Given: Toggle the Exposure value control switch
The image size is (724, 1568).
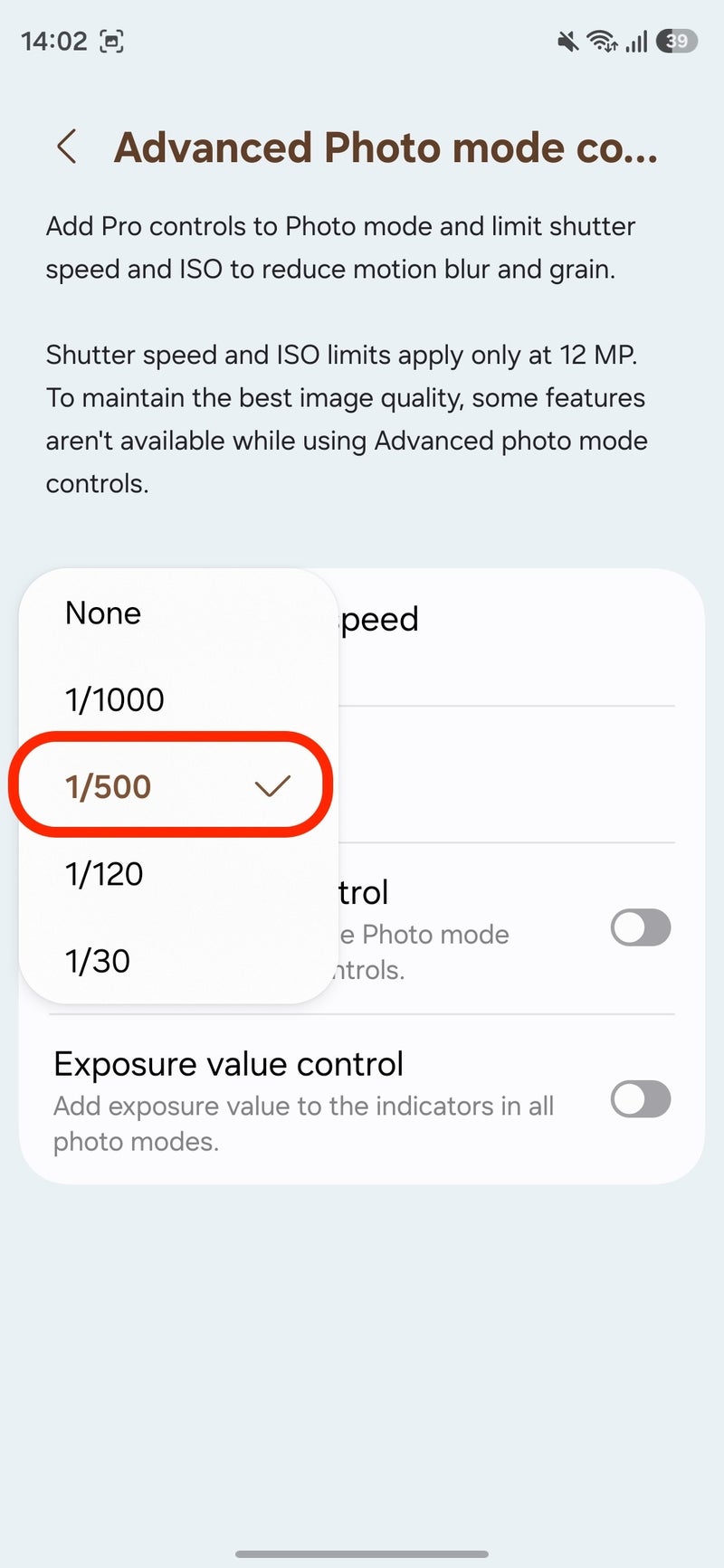Looking at the screenshot, I should click(x=641, y=1100).
